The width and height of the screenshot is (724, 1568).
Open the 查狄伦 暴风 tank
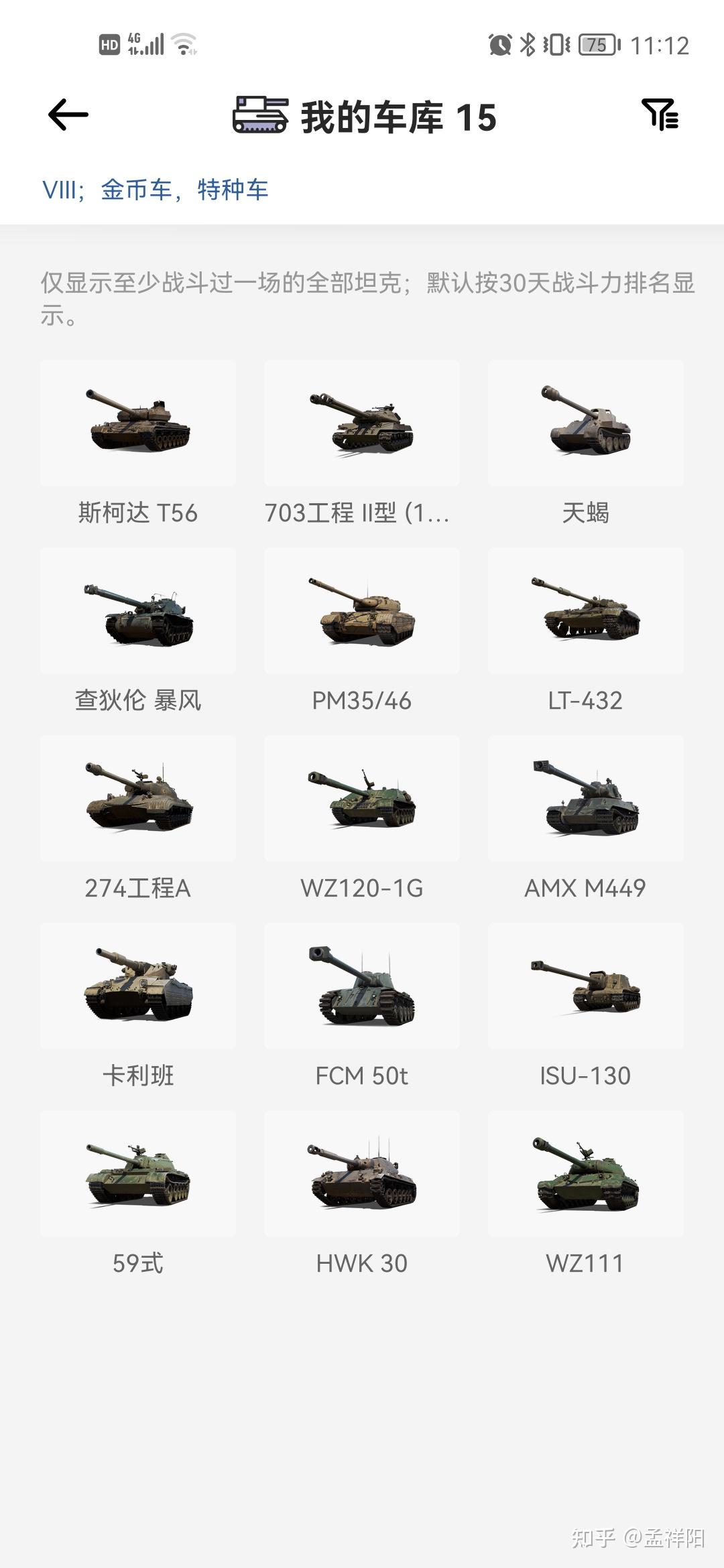point(138,611)
